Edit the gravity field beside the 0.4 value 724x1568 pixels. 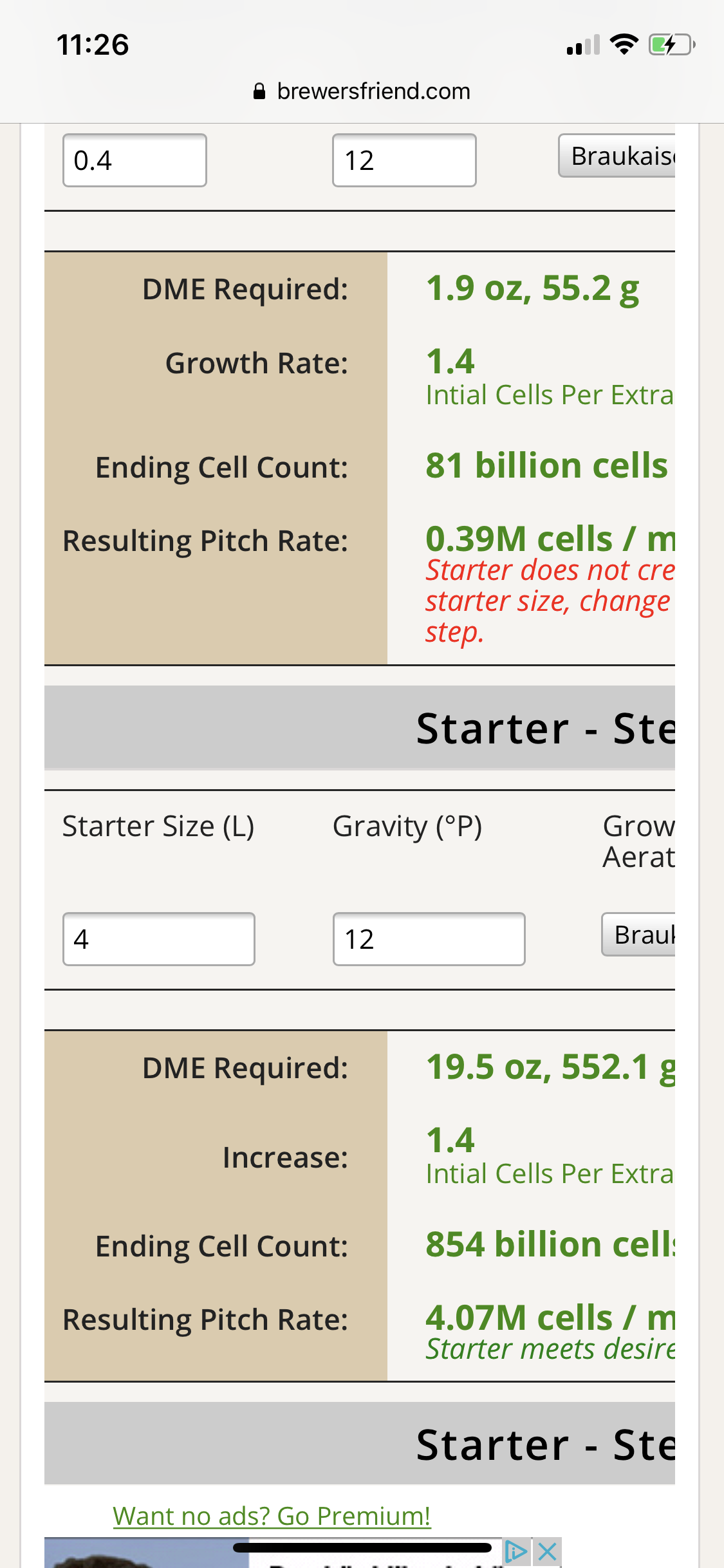pos(404,160)
